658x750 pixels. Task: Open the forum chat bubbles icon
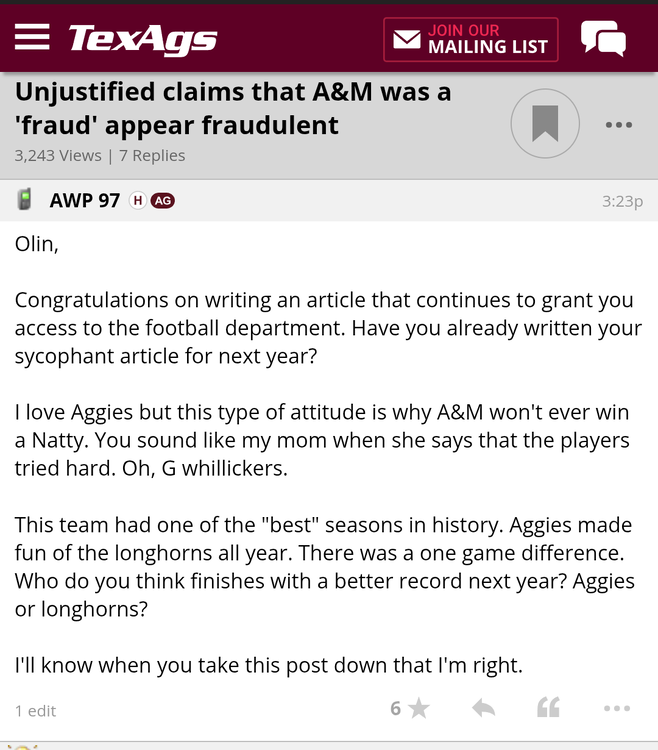pyautogui.click(x=603, y=40)
